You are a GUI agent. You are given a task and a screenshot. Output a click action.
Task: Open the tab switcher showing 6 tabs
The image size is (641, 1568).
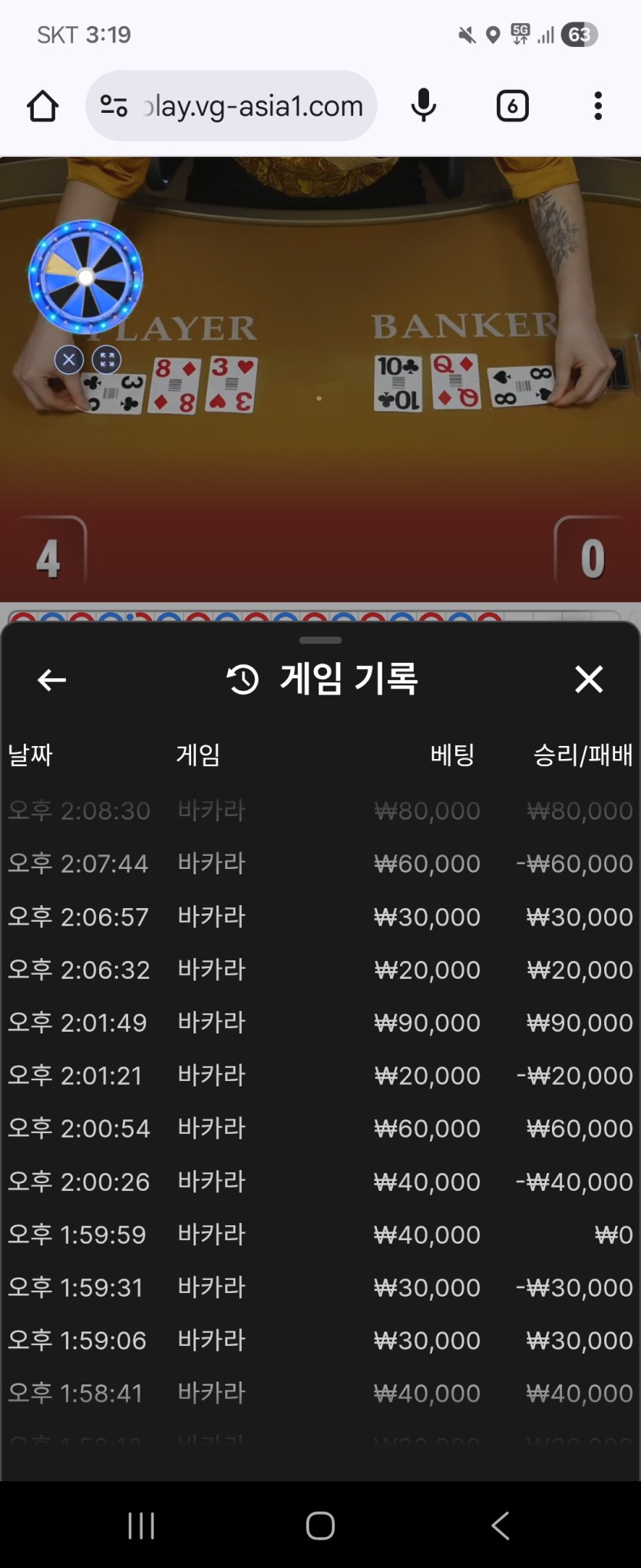point(512,106)
